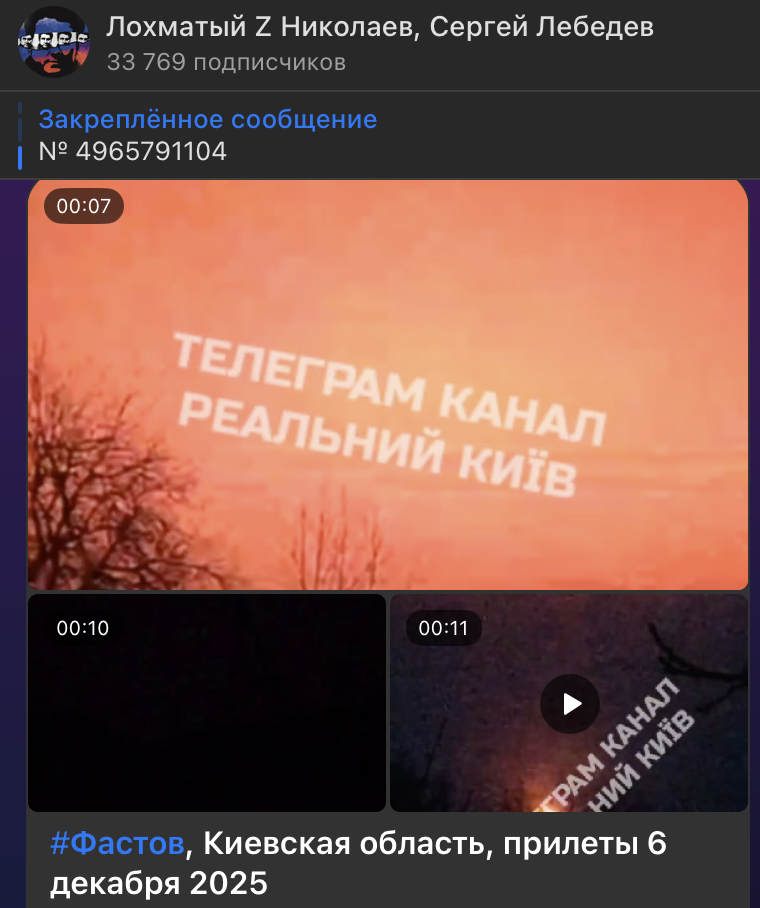The height and width of the screenshot is (908, 760).
Task: Open the dark 00:10 video tile
Action: [206, 703]
